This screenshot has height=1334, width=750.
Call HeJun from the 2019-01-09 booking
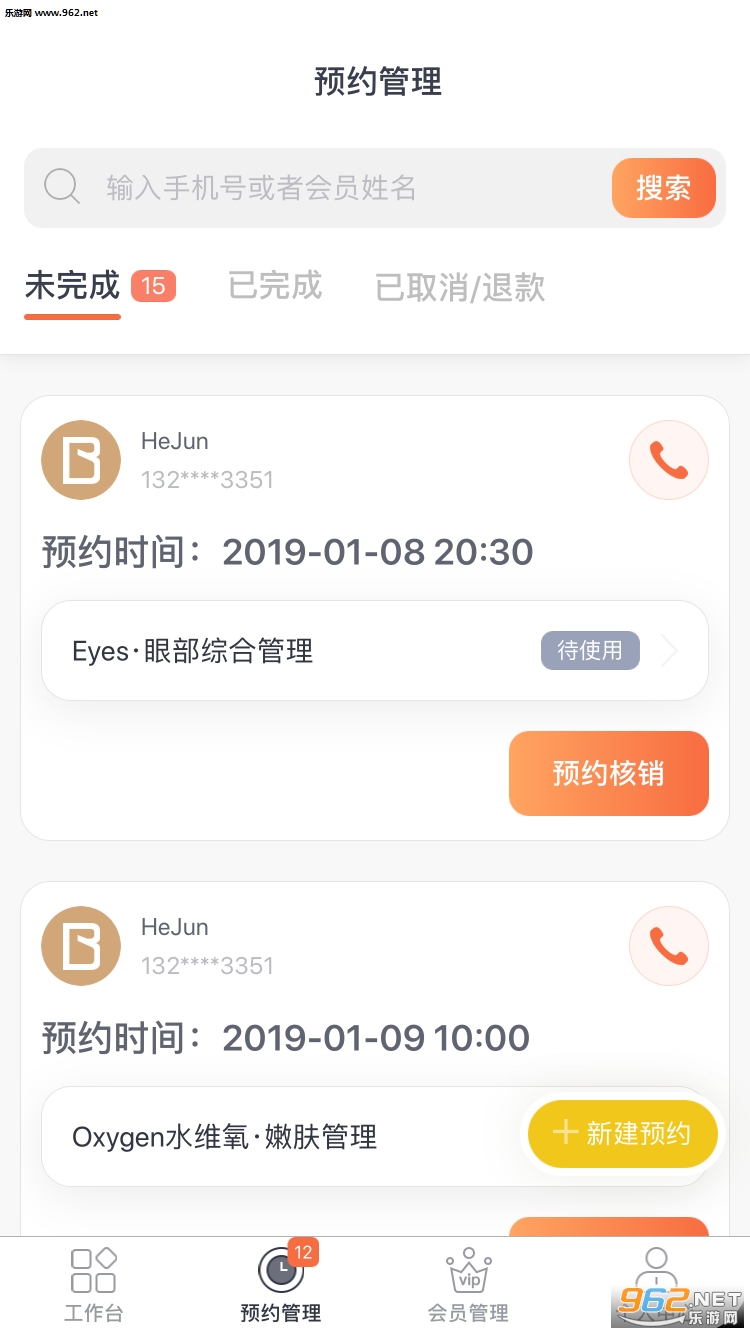[669, 946]
